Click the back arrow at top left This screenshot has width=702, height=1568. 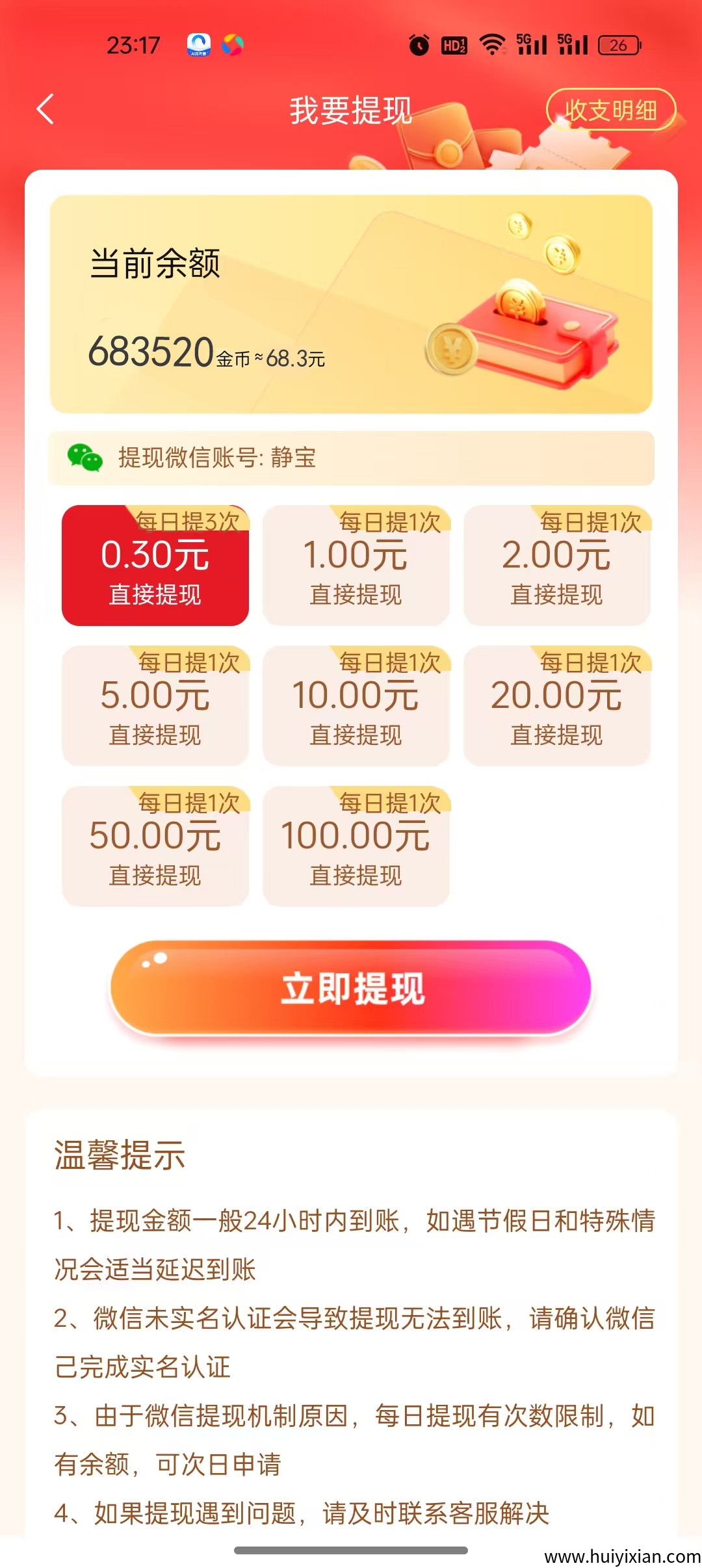45,111
